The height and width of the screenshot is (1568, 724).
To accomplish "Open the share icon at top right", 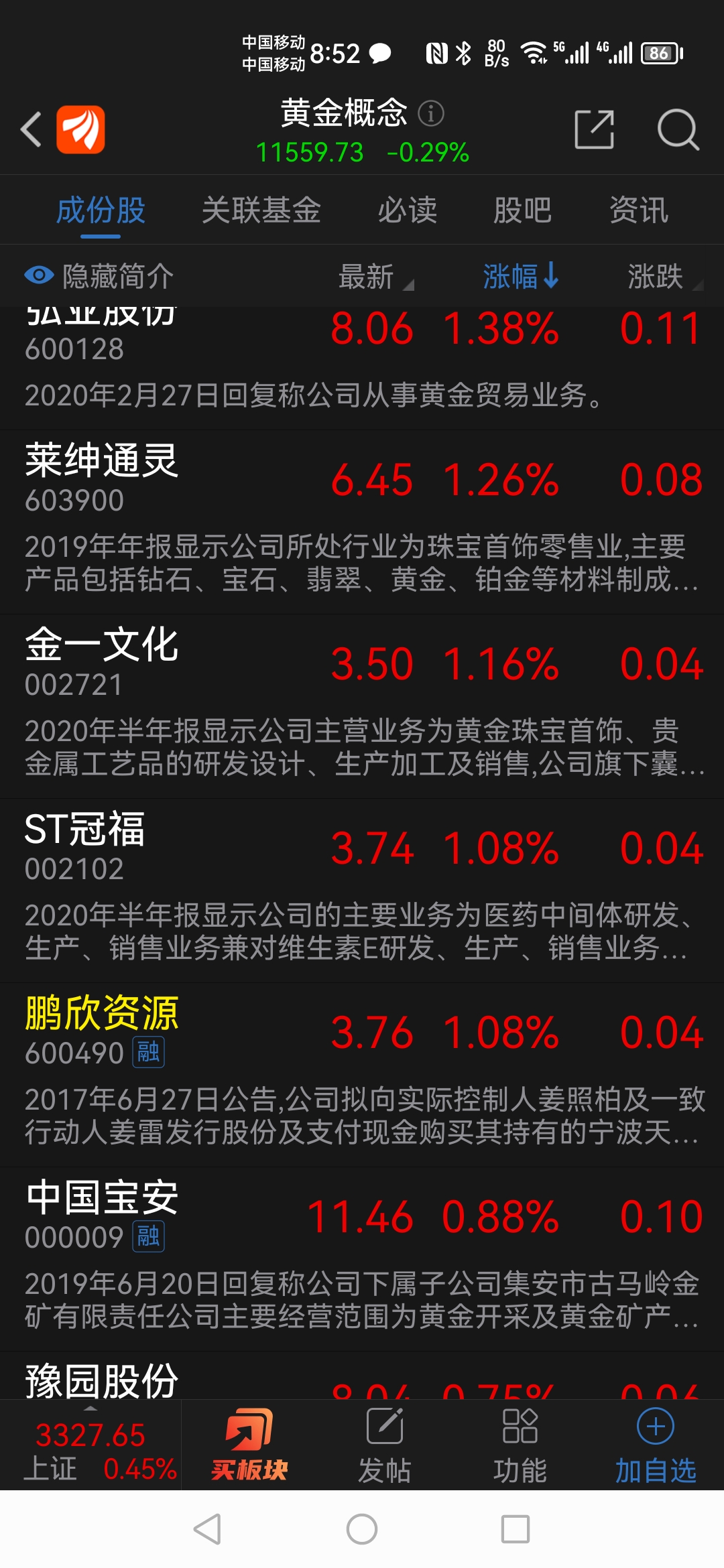I will tap(594, 131).
